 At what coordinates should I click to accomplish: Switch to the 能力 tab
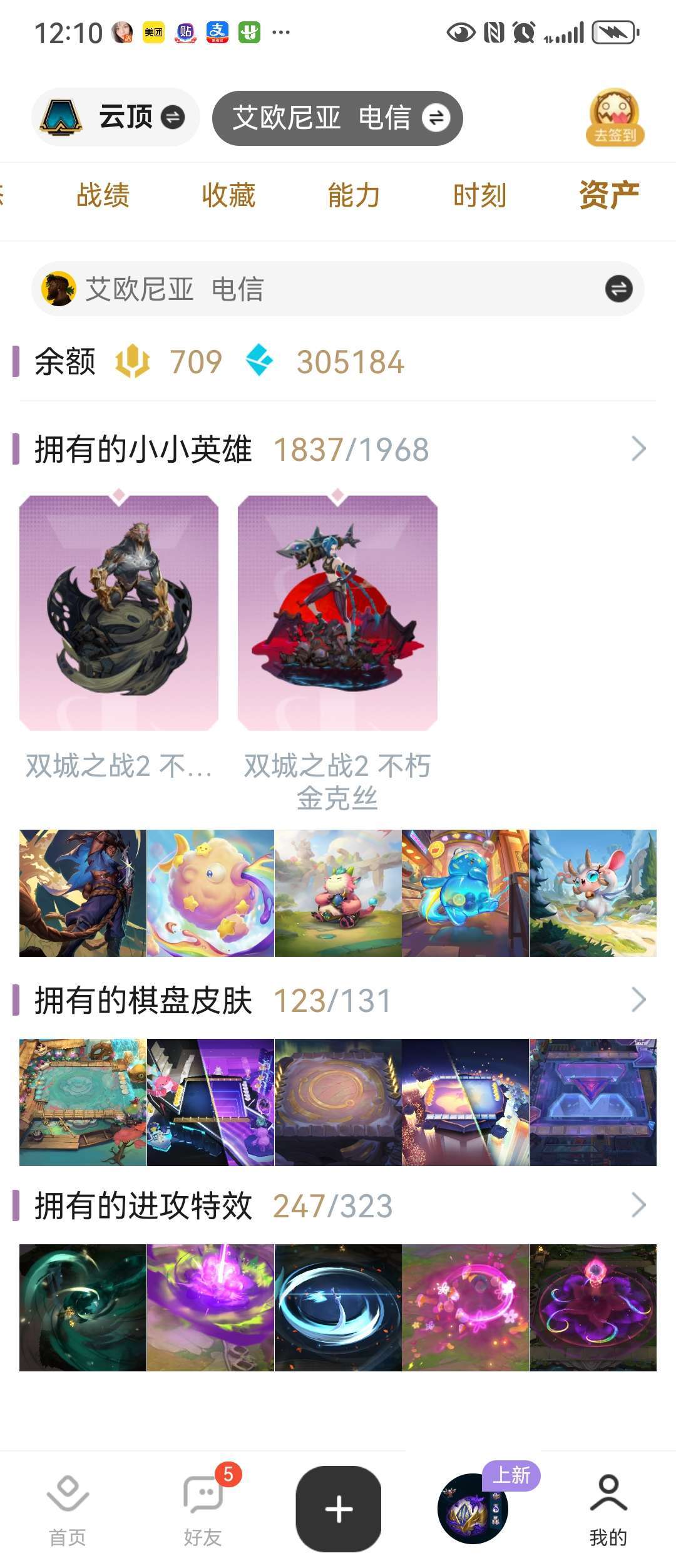coord(354,195)
